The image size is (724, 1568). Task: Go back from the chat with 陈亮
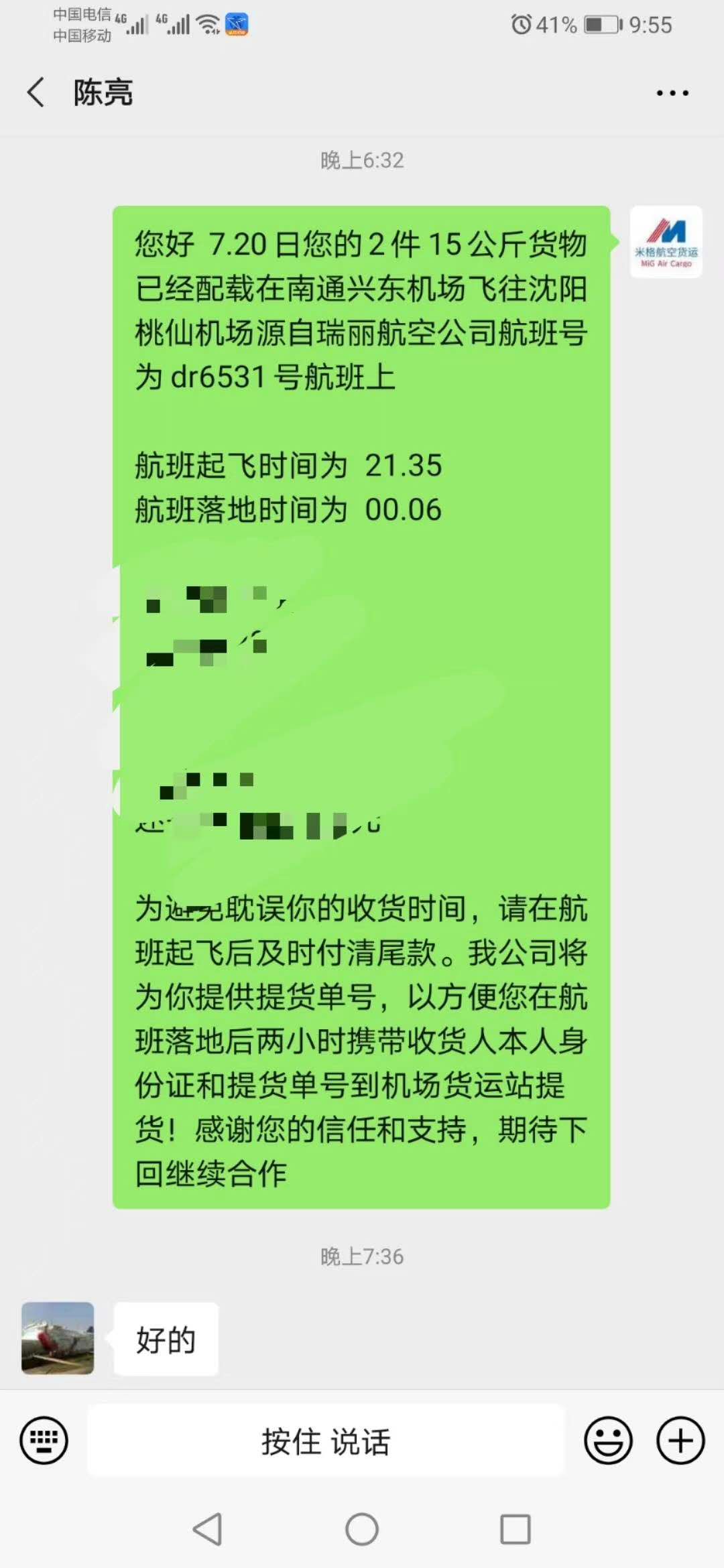(36, 92)
